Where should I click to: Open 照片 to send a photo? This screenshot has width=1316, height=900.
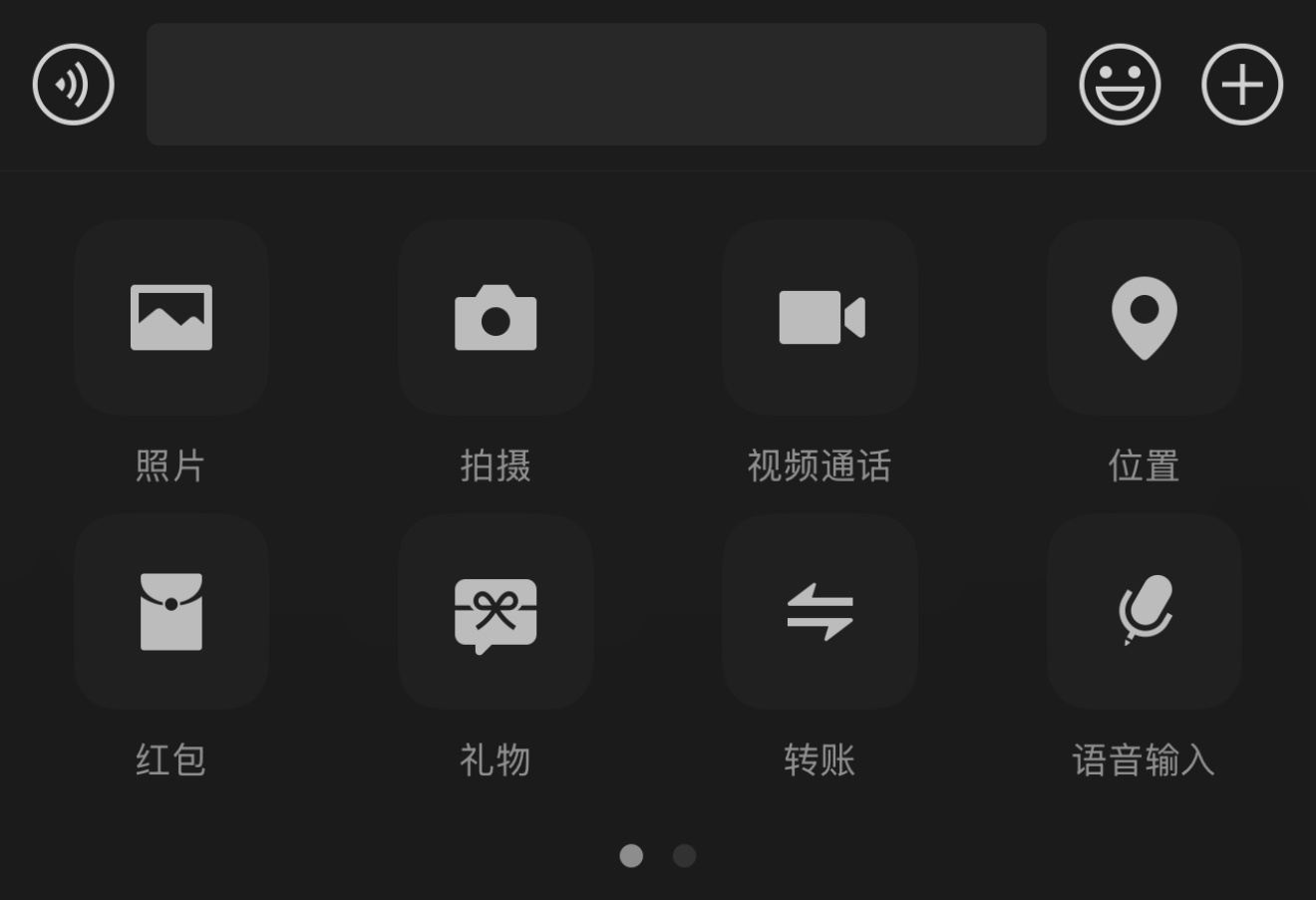tap(171, 318)
